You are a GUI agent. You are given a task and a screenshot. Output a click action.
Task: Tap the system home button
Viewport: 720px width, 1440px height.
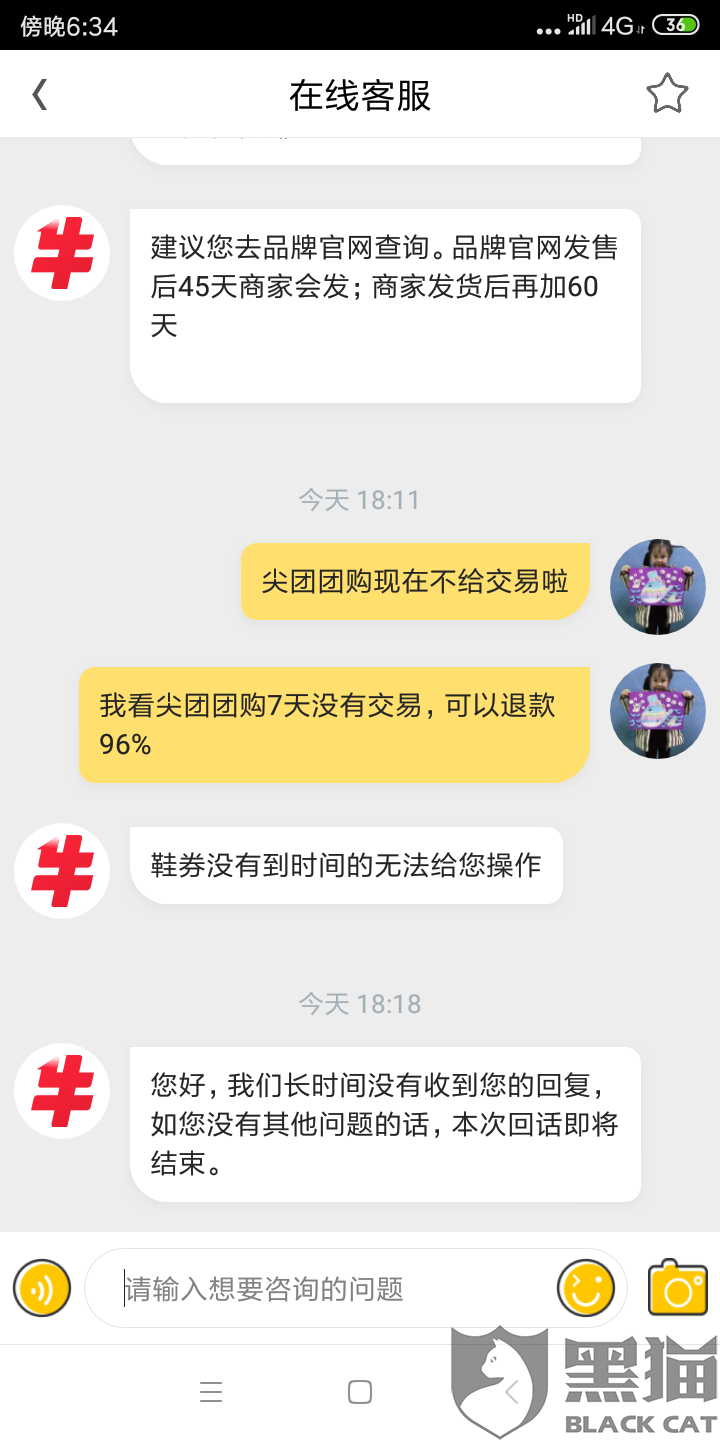click(360, 1392)
